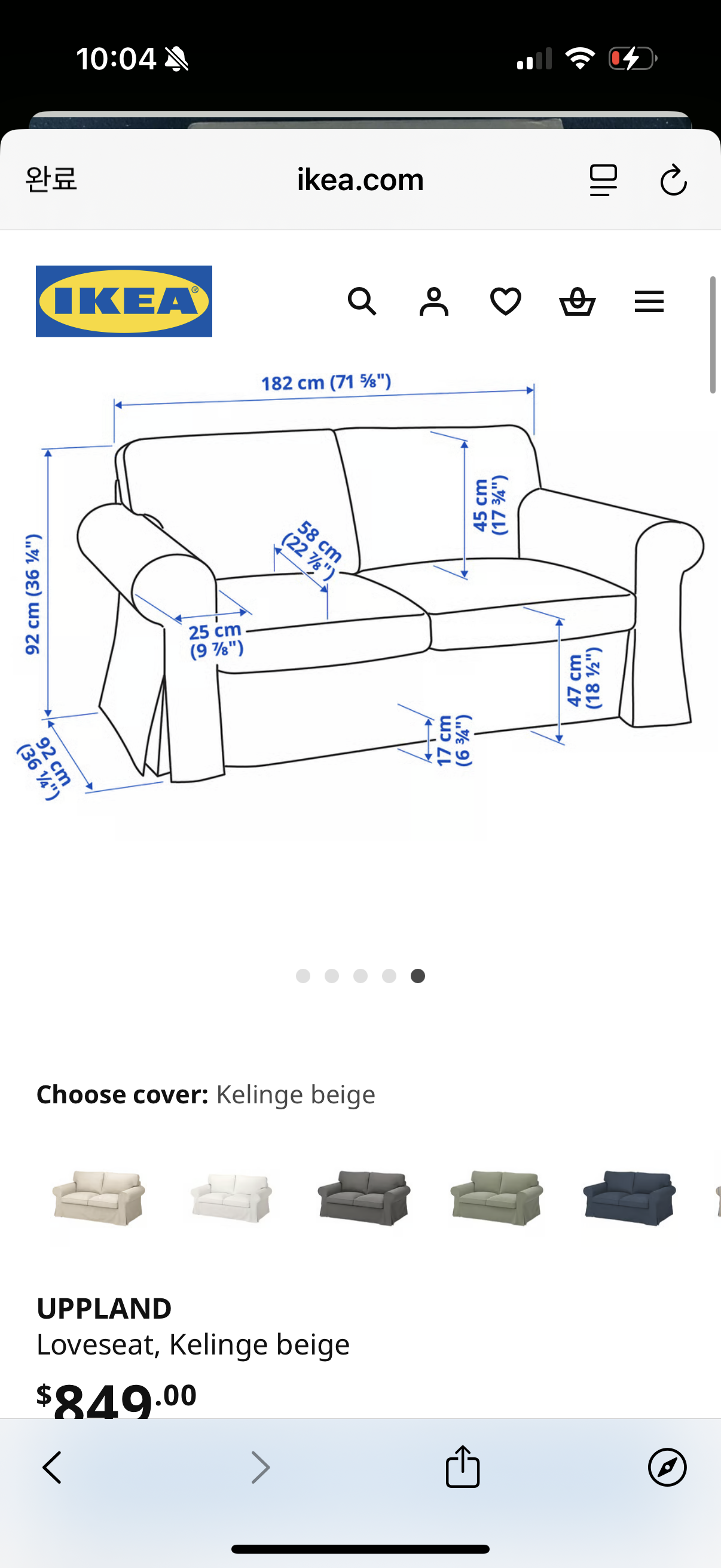The height and width of the screenshot is (1568, 721).
Task: Open the account profile icon
Action: click(x=434, y=301)
